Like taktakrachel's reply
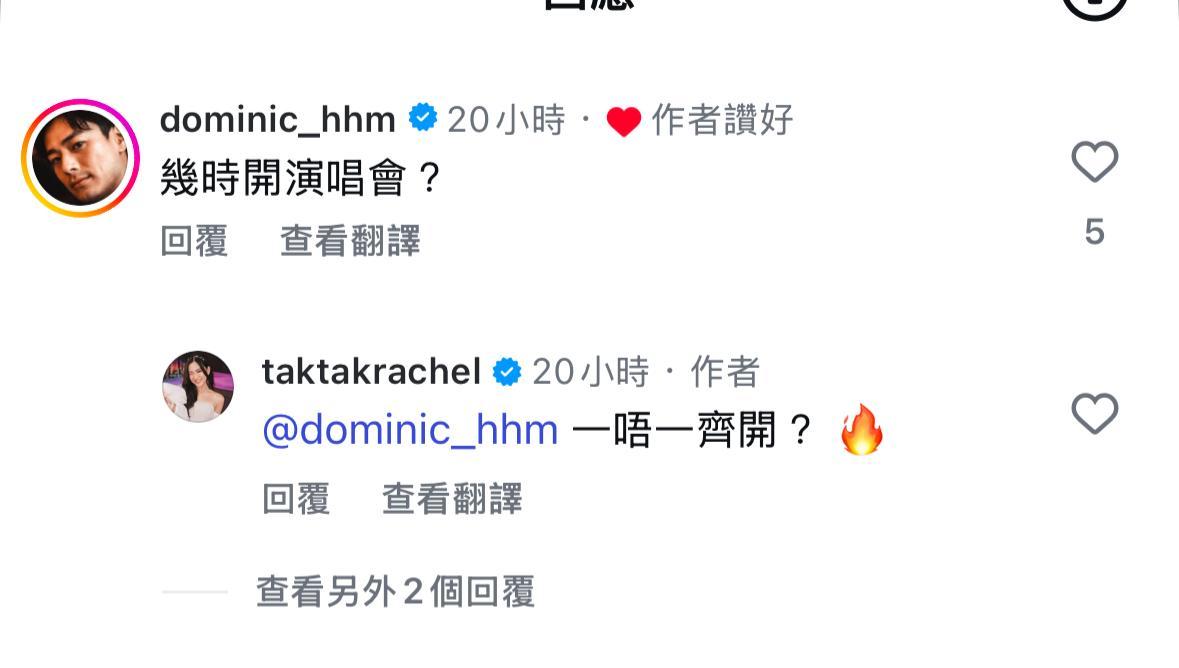 [1094, 413]
